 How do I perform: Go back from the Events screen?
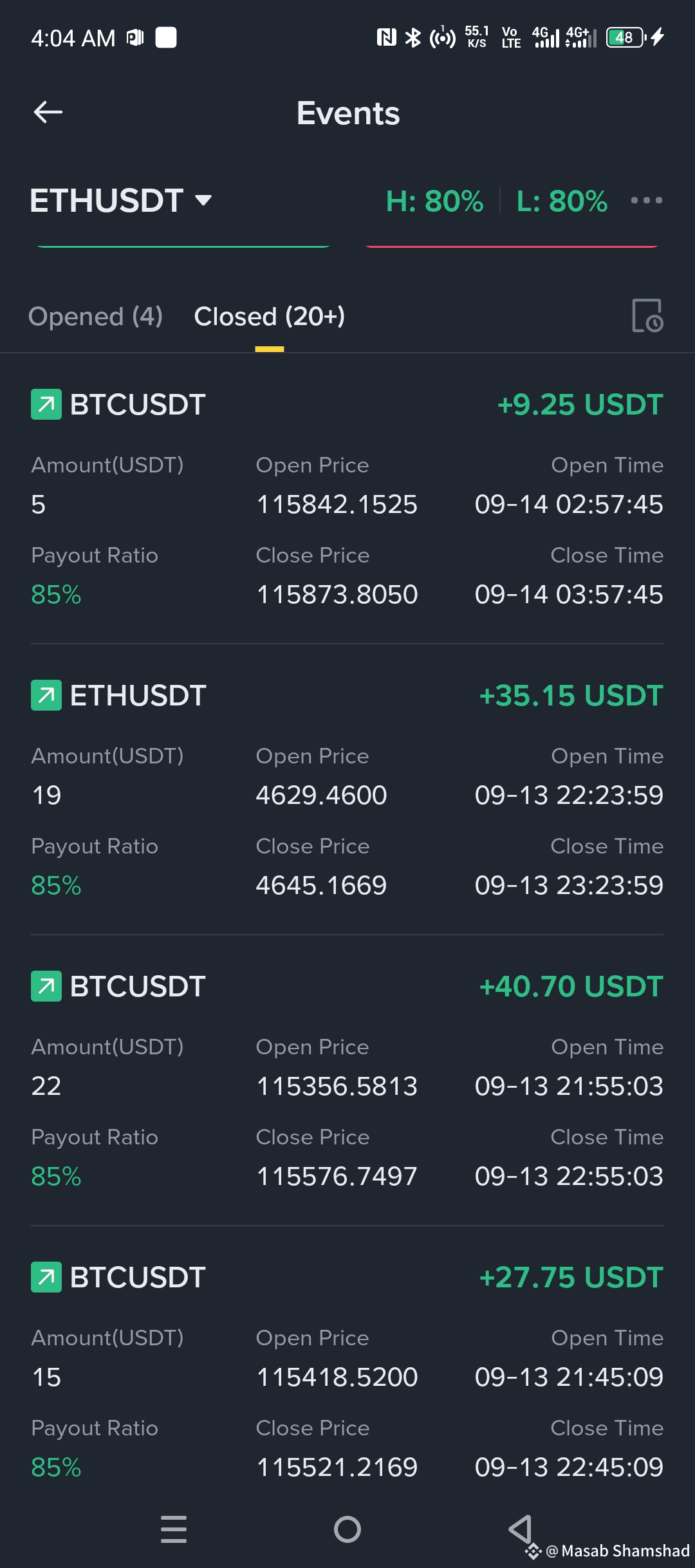[48, 112]
